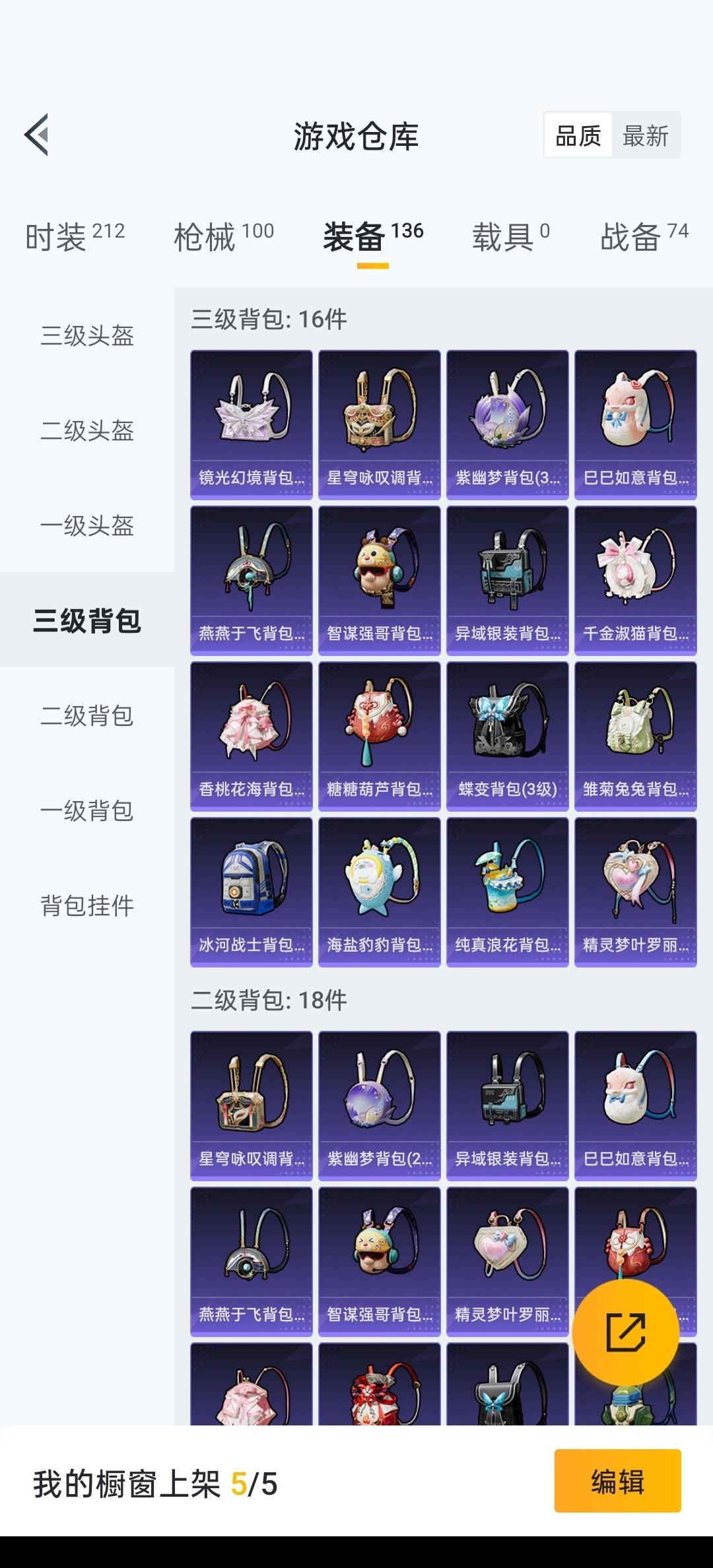Open the 镜光幻境背包 item

[x=252, y=425]
